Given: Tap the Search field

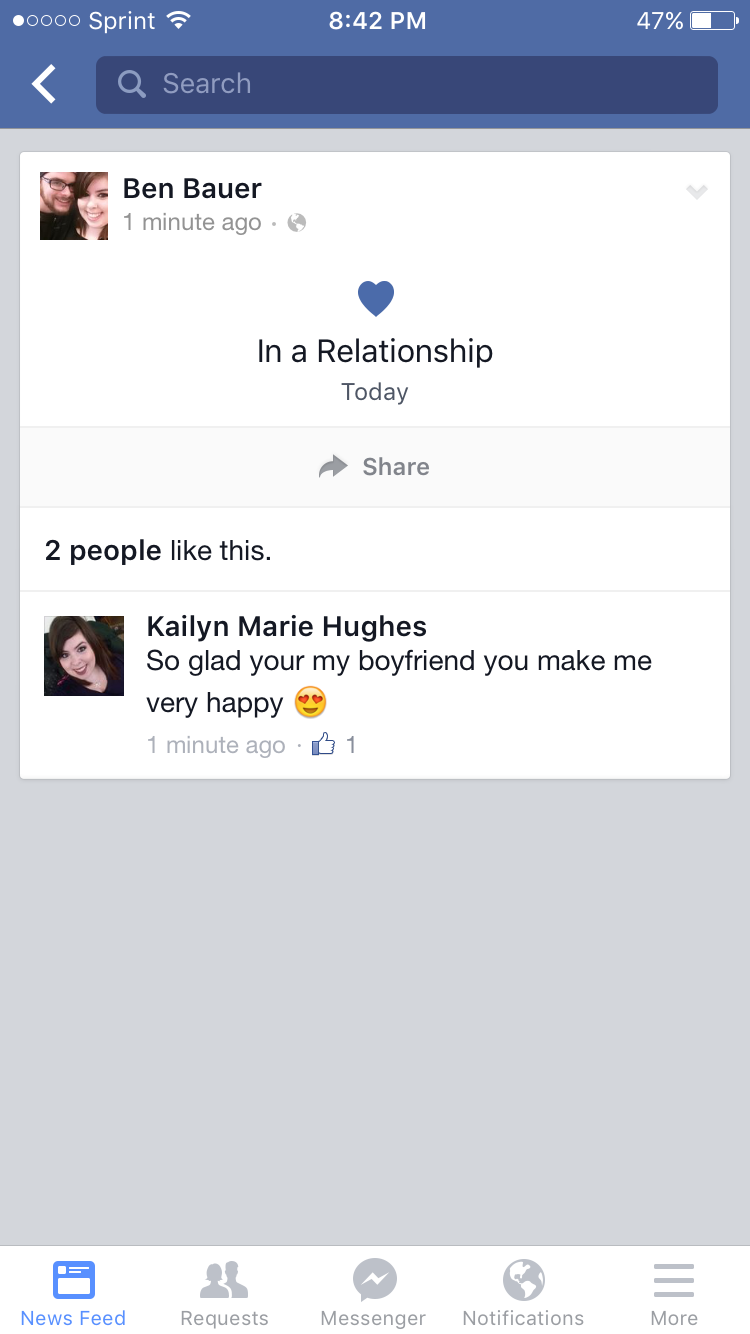Looking at the screenshot, I should [407, 84].
